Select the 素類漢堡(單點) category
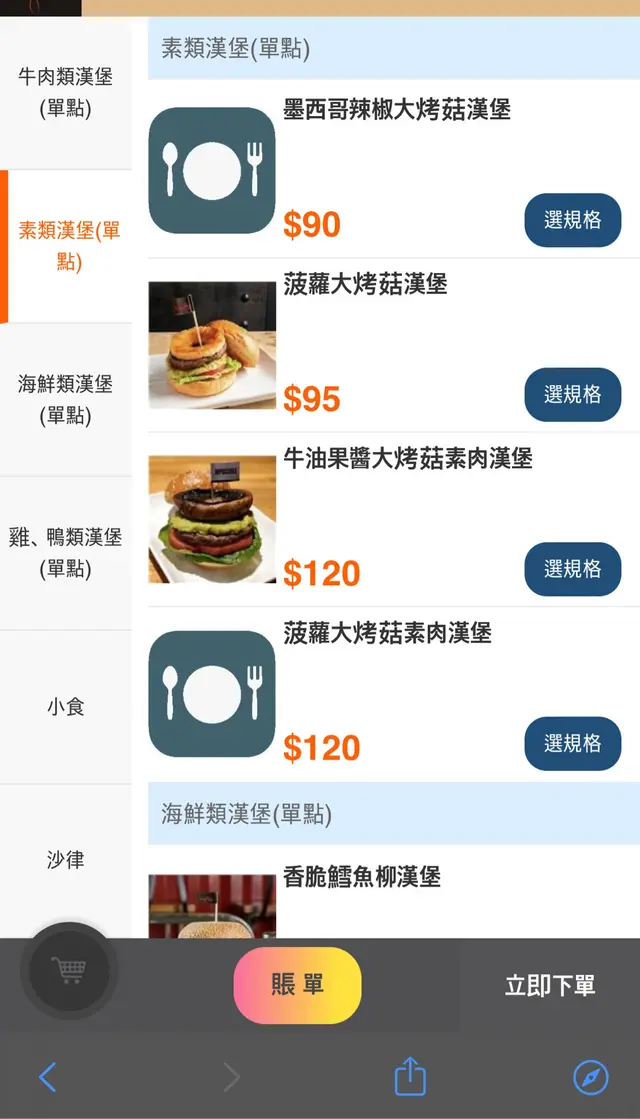Image resolution: width=640 pixels, height=1119 pixels. [68, 246]
